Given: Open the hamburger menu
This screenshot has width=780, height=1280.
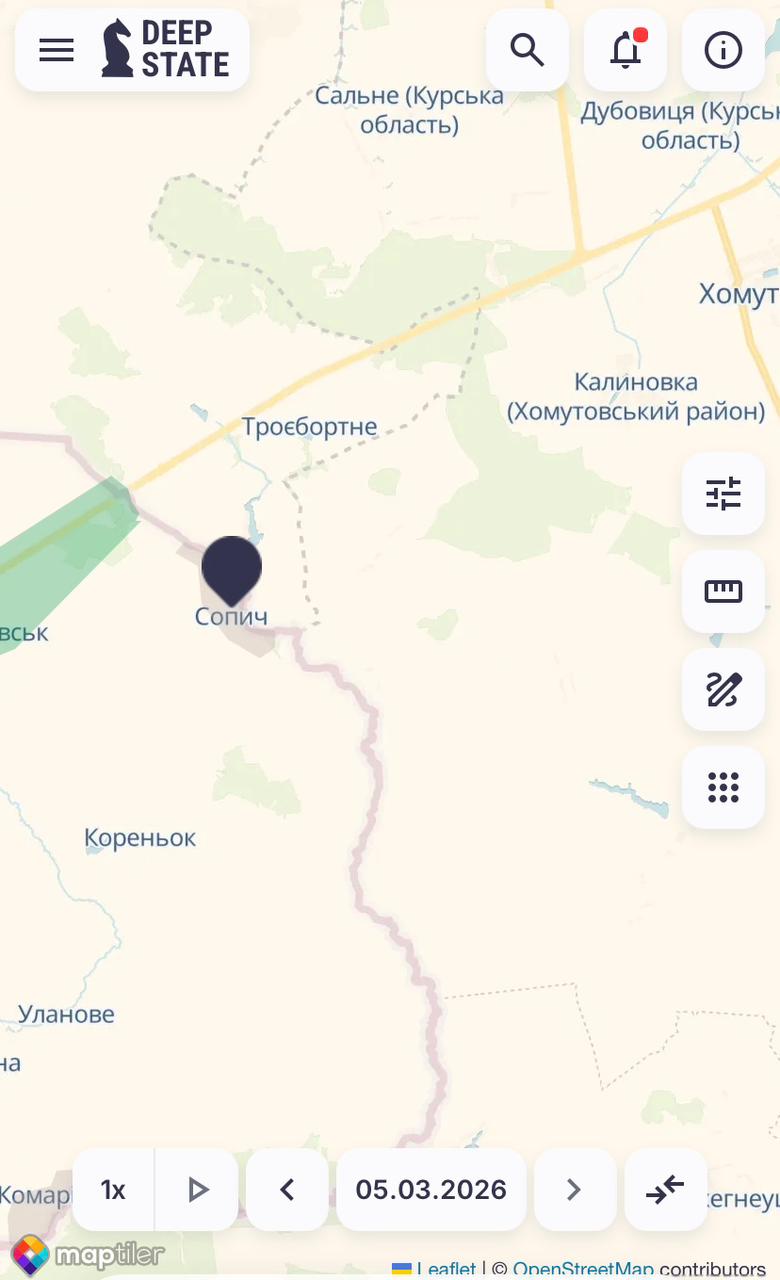Looking at the screenshot, I should click(57, 50).
